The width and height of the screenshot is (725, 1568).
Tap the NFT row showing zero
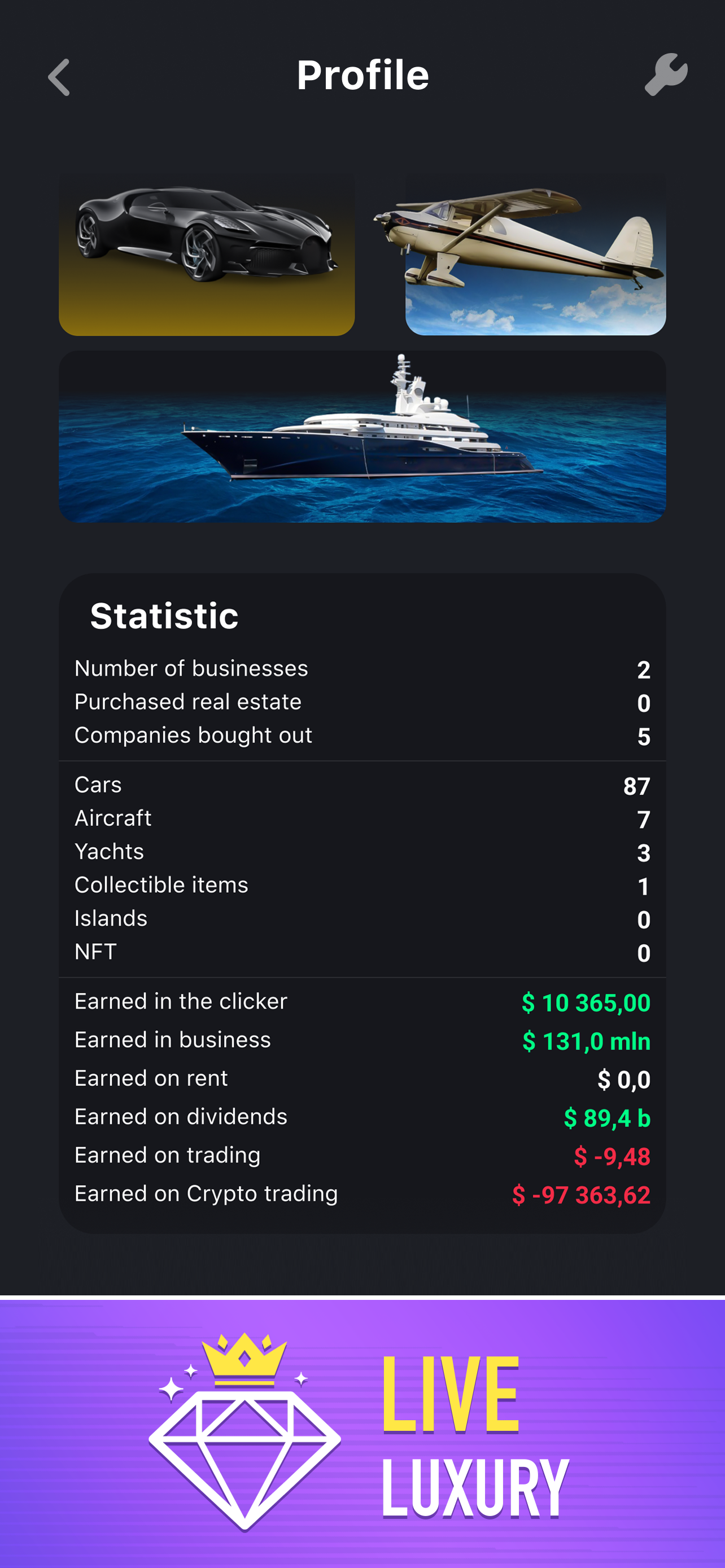(362, 952)
